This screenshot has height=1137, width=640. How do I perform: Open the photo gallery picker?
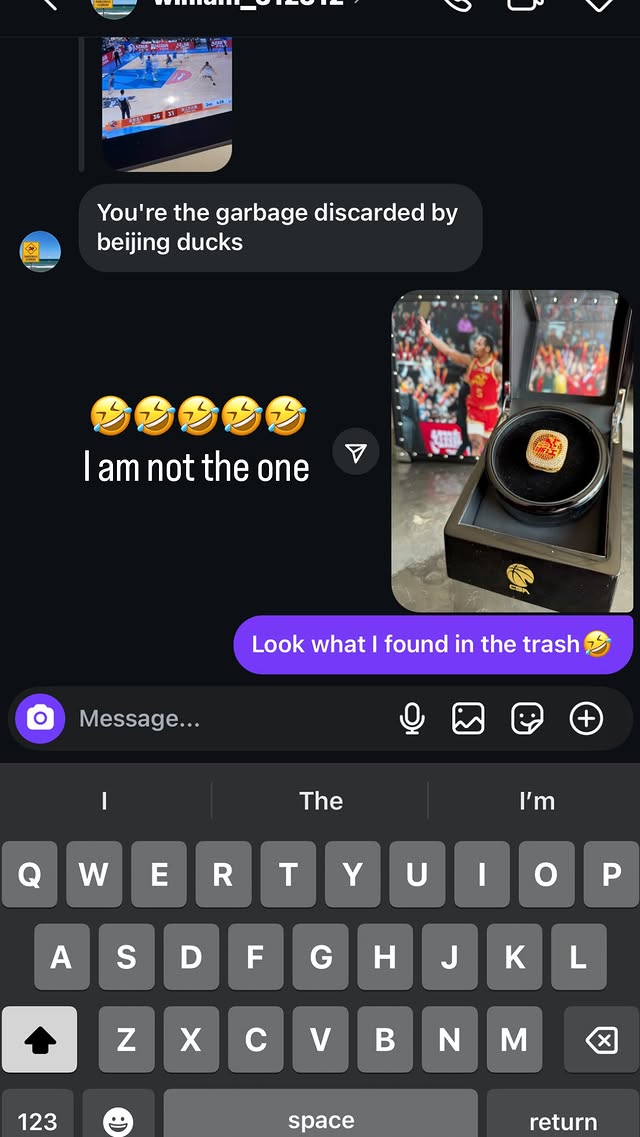pyautogui.click(x=468, y=718)
